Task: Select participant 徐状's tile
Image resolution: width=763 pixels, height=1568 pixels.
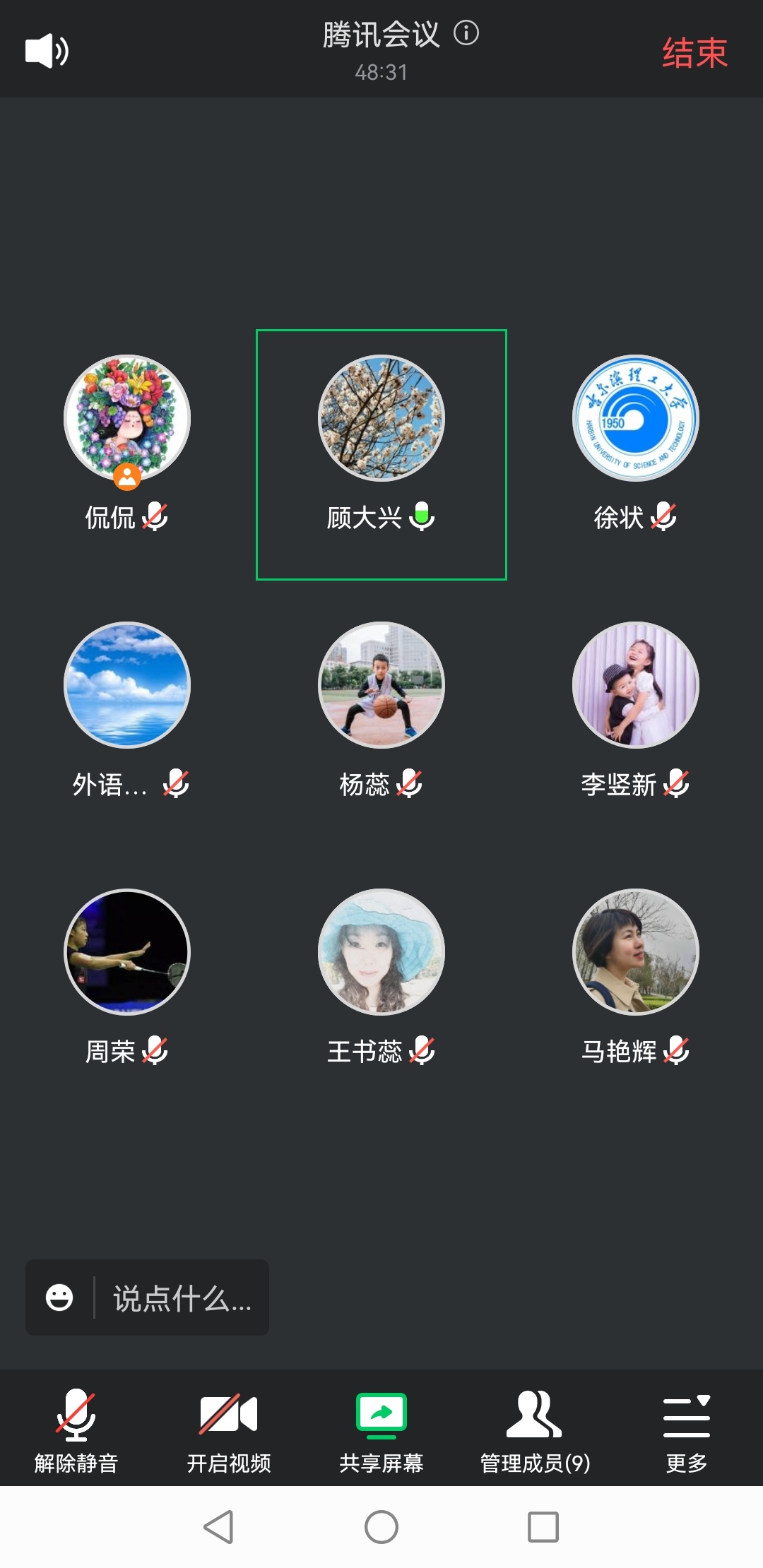Action: click(x=636, y=418)
